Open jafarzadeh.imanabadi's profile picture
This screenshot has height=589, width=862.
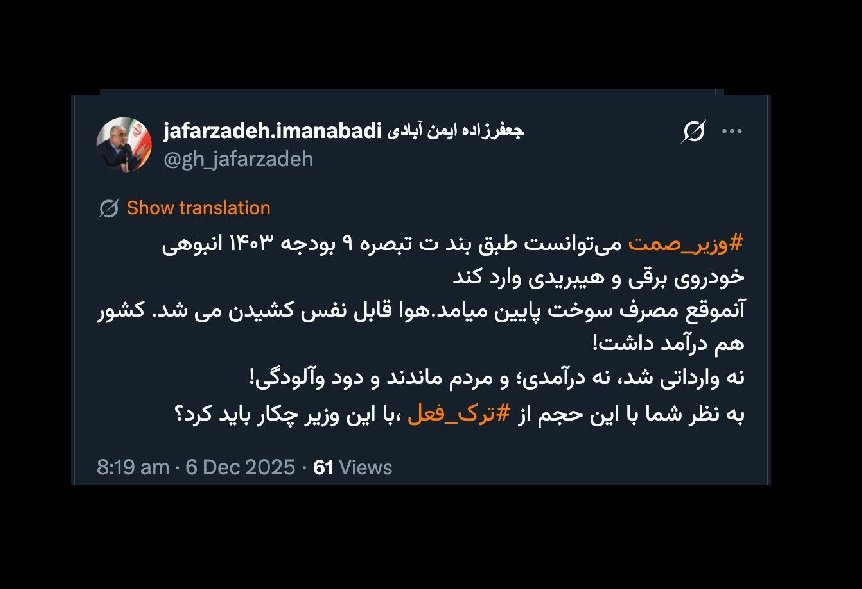coord(124,145)
